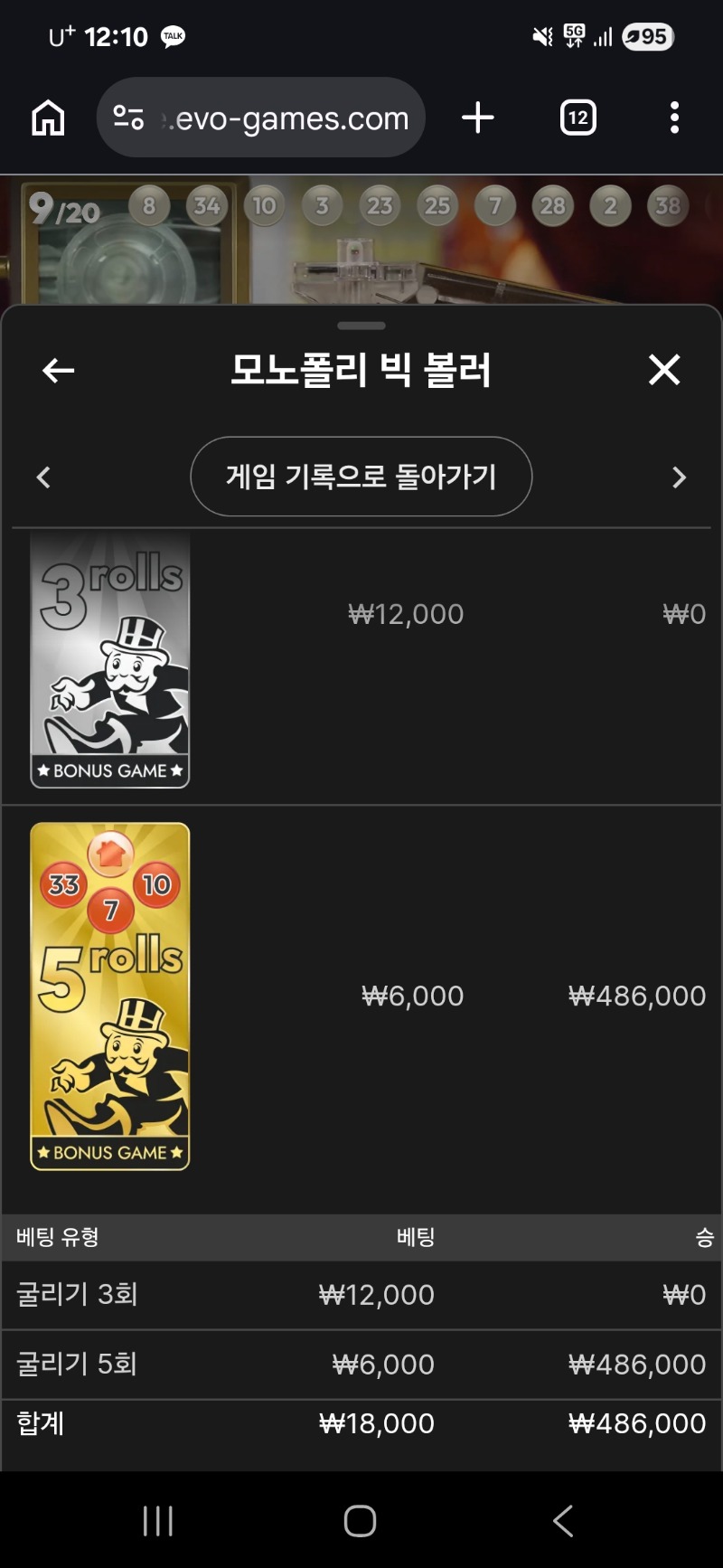Open the tab switcher showing 12 tabs
Image resolution: width=723 pixels, height=1568 pixels.
click(x=578, y=118)
